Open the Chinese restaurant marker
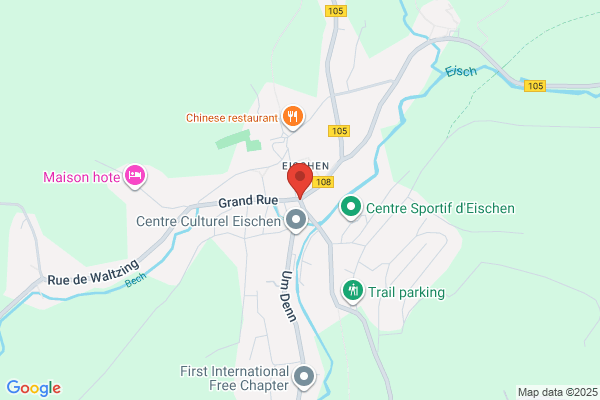600x400 pixels. [292, 117]
